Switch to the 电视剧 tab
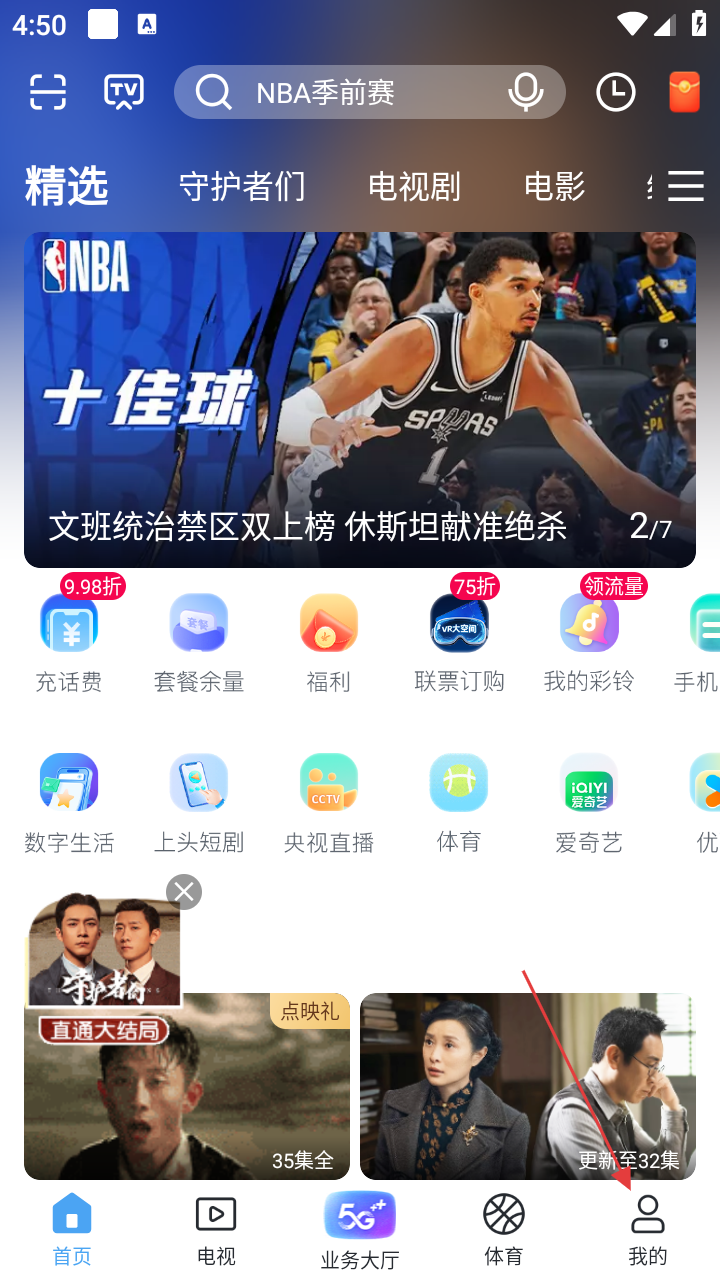This screenshot has height=1280, width=720. (x=414, y=186)
